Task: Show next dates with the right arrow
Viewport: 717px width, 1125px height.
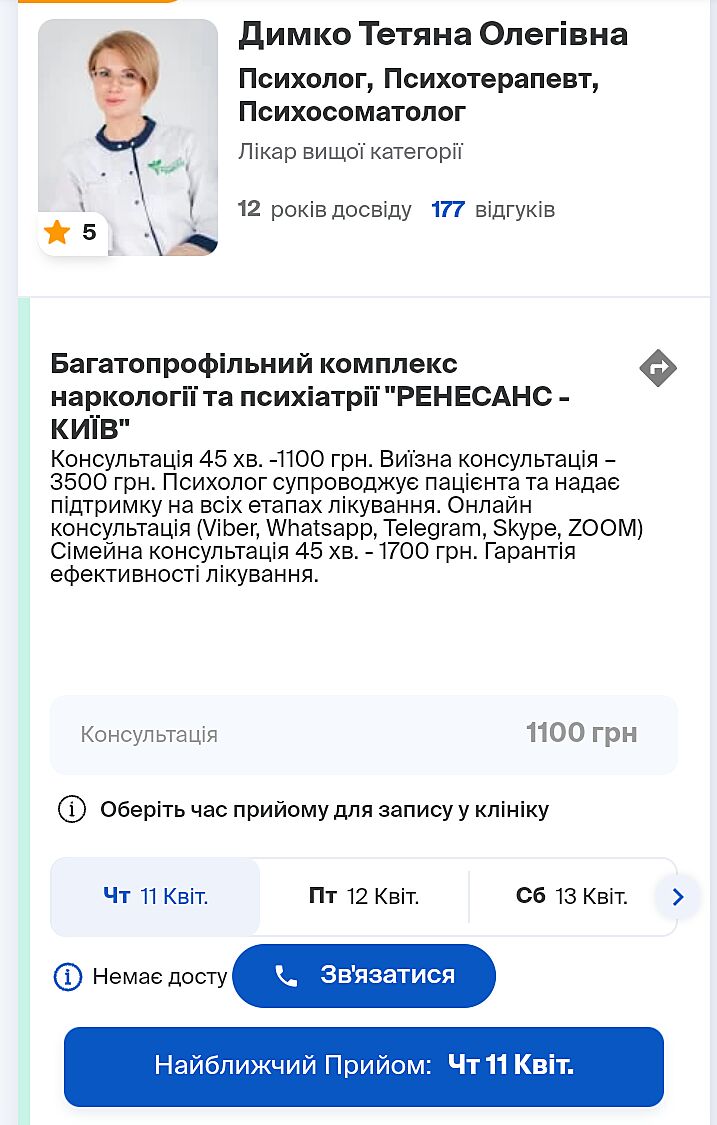Action: coord(678,897)
